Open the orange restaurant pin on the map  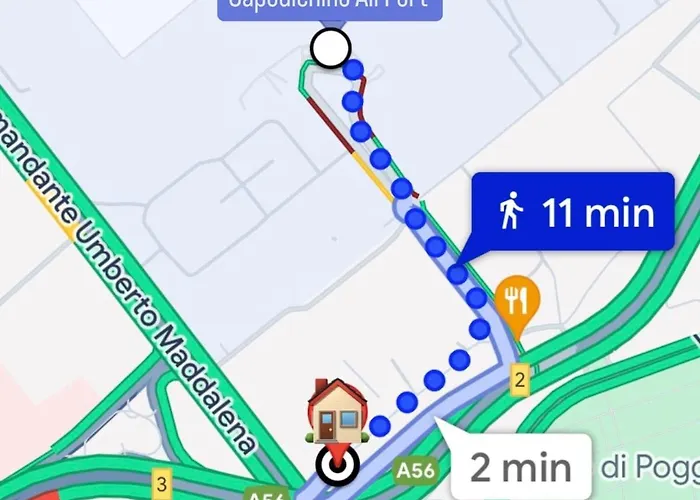tap(517, 297)
